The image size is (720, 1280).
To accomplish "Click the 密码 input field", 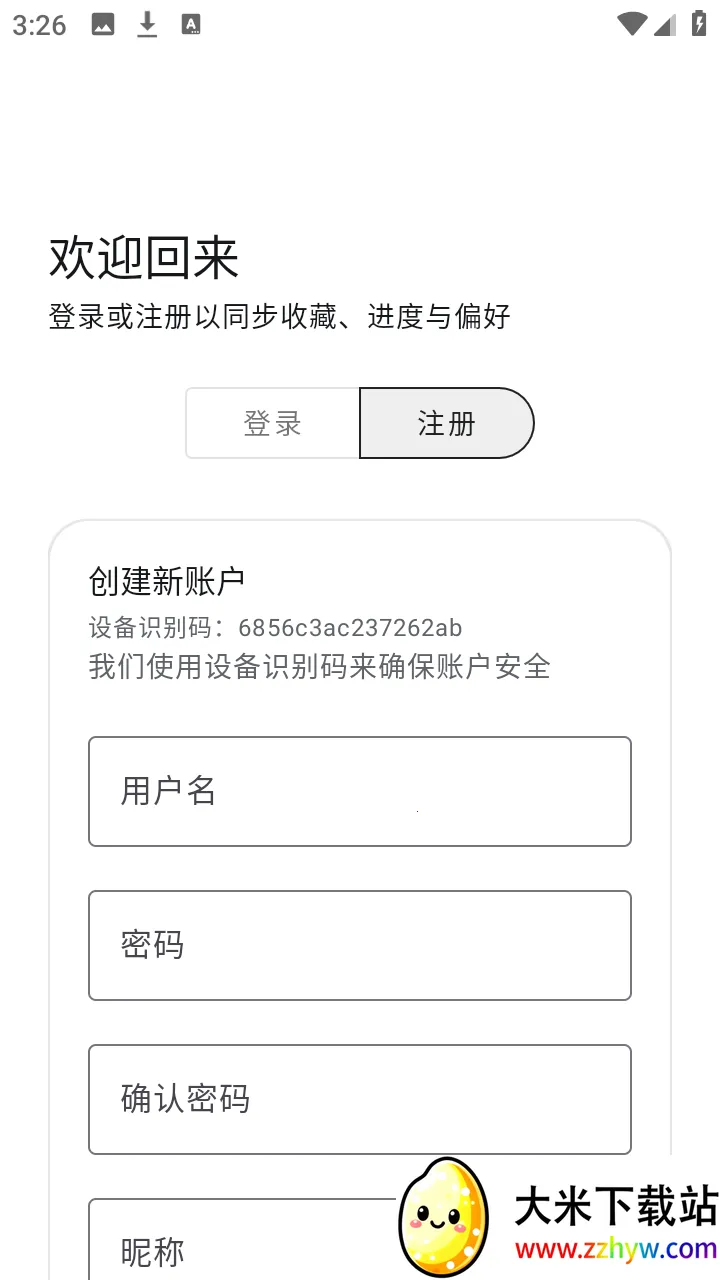I will point(360,945).
